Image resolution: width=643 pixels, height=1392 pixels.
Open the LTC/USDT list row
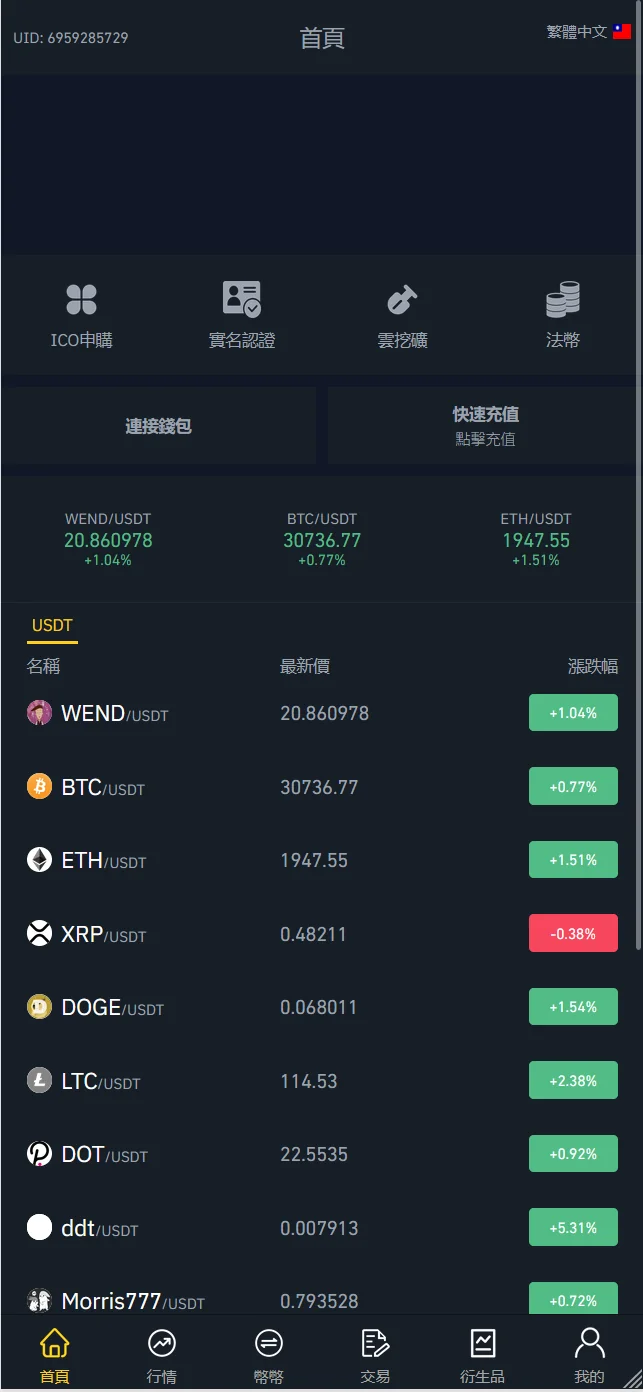point(321,1081)
